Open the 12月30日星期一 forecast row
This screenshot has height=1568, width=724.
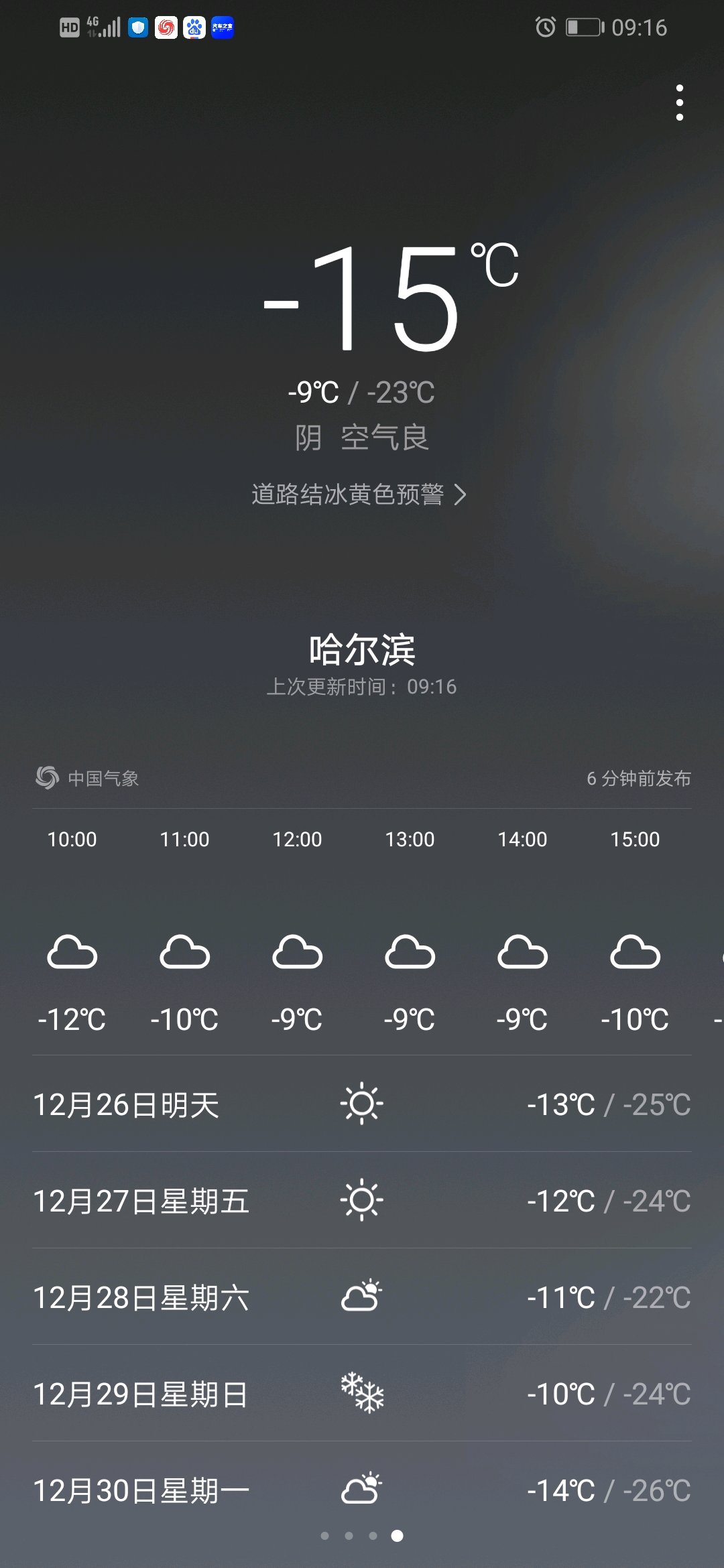tap(362, 1490)
